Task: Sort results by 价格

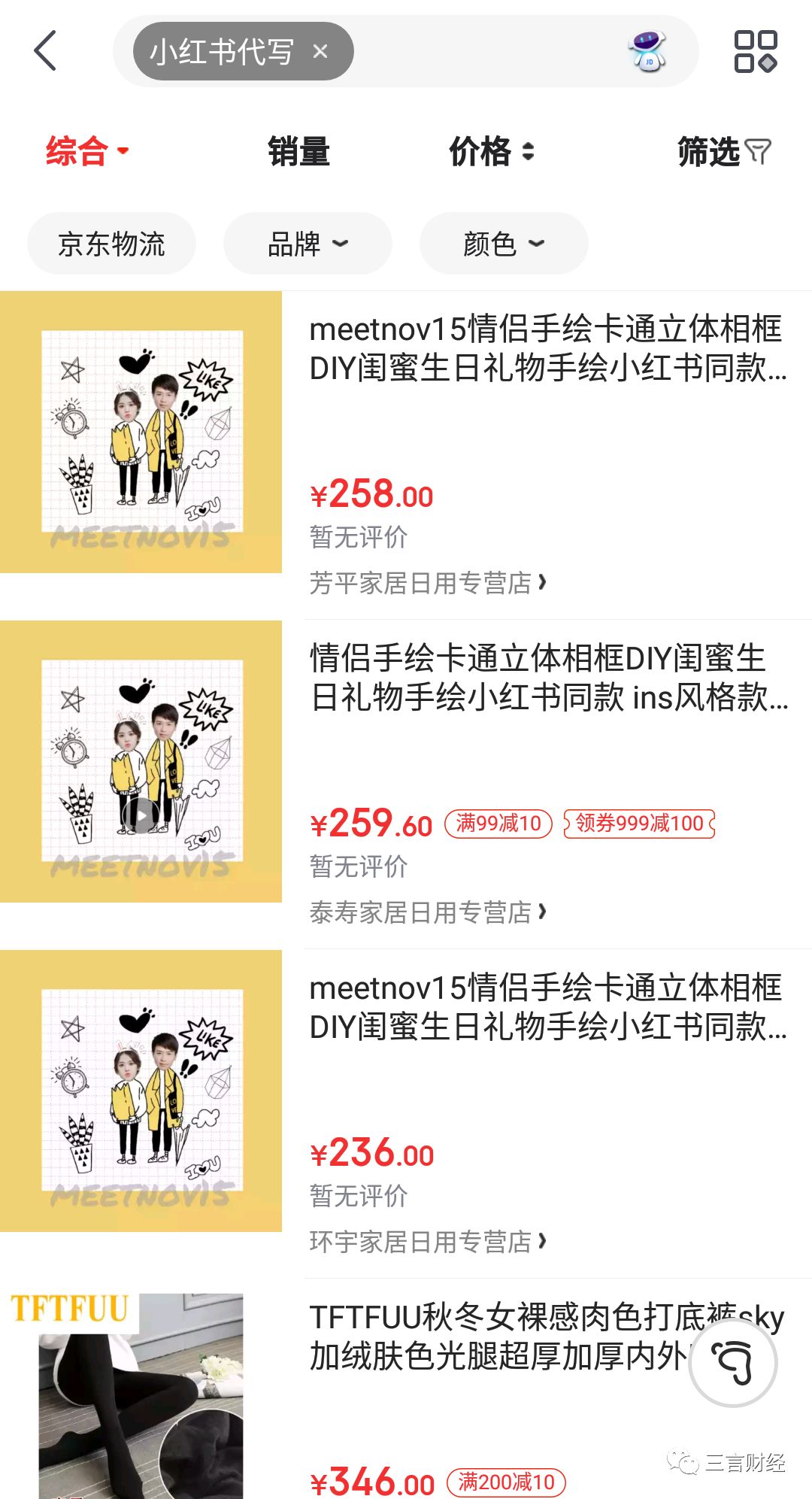Action: [492, 151]
